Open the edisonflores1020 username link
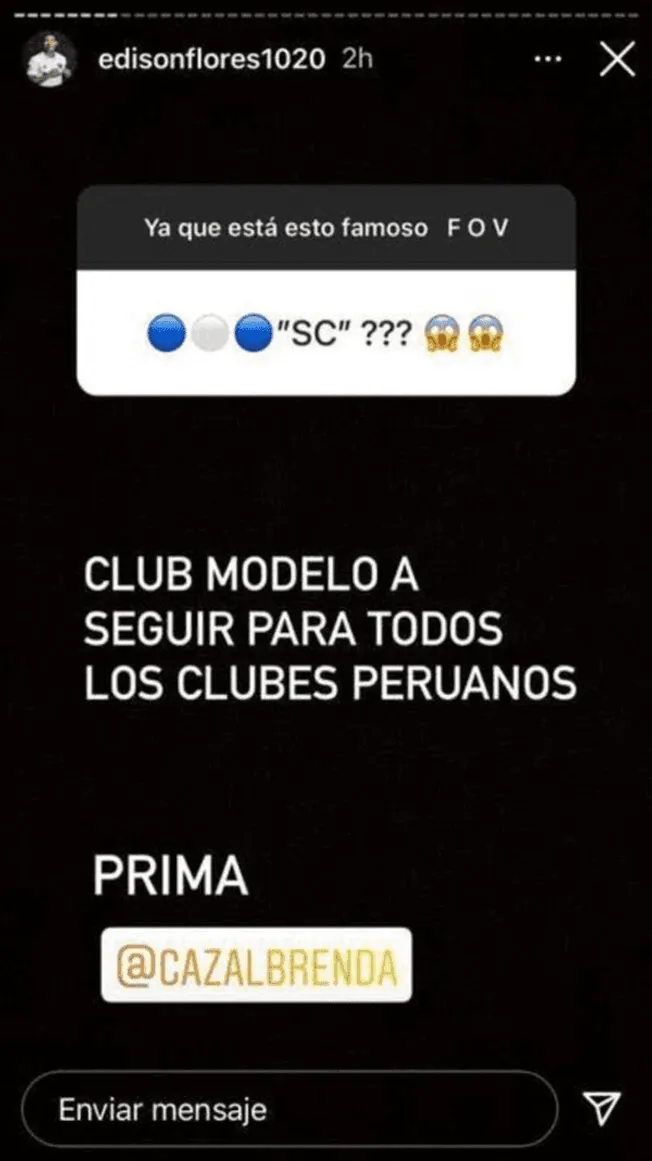Screen dimensions: 652x1161 tap(213, 59)
